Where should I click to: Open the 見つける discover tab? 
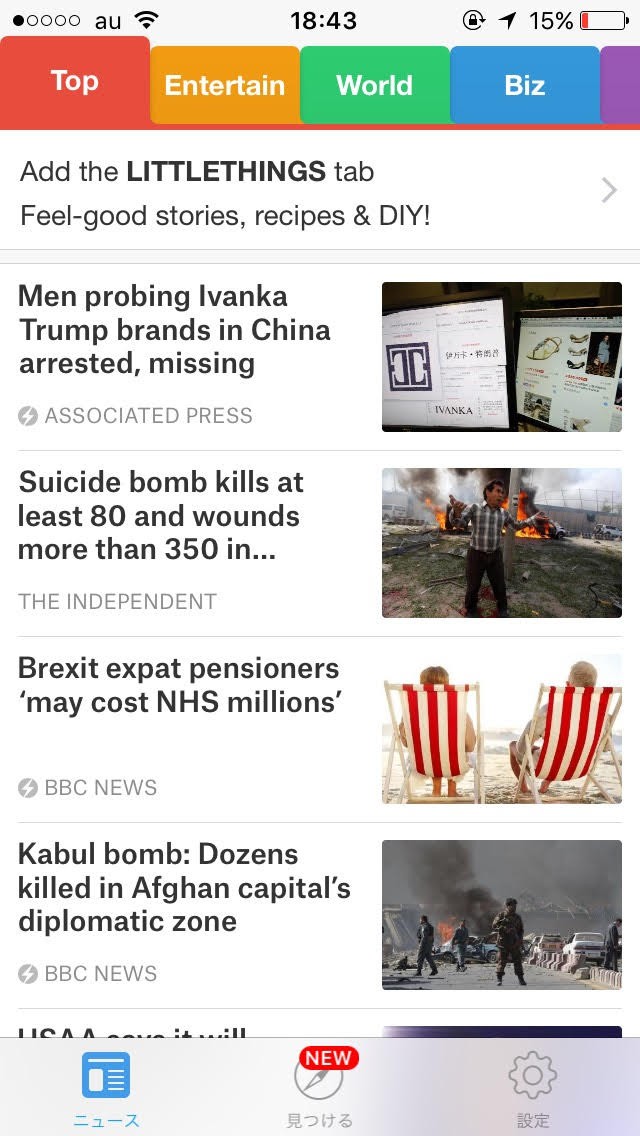[x=320, y=1088]
